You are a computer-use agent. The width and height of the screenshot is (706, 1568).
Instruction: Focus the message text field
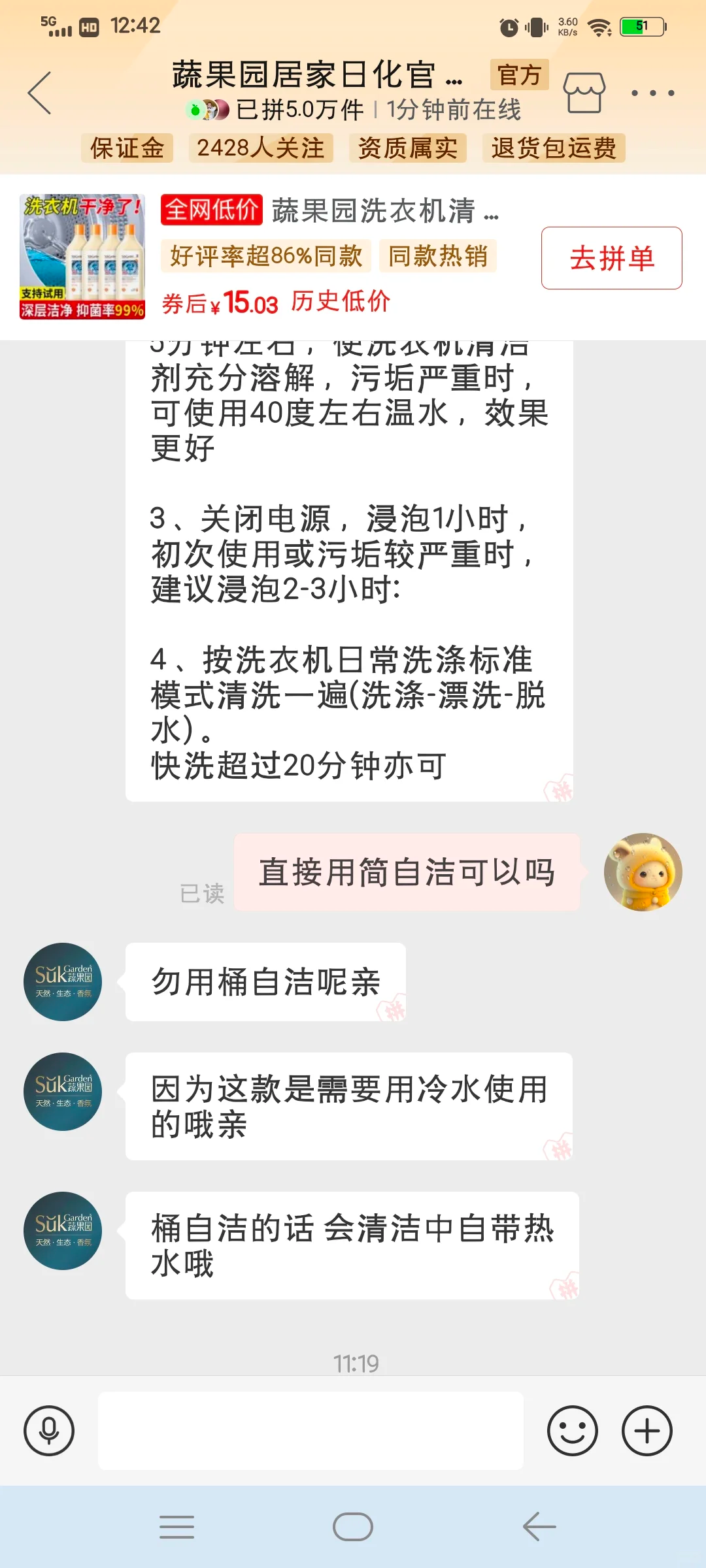pos(311,1431)
